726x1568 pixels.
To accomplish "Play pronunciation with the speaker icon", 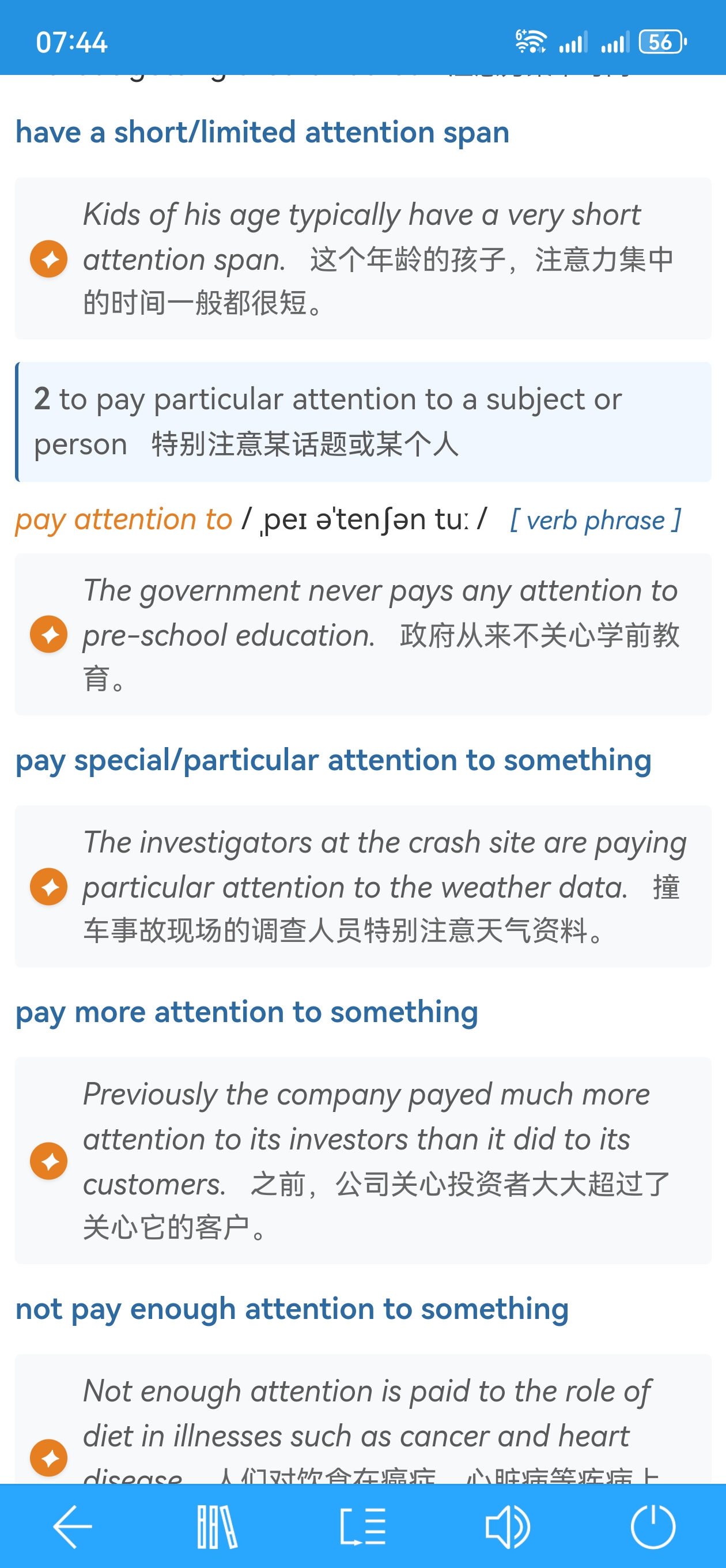I will 508,1526.
